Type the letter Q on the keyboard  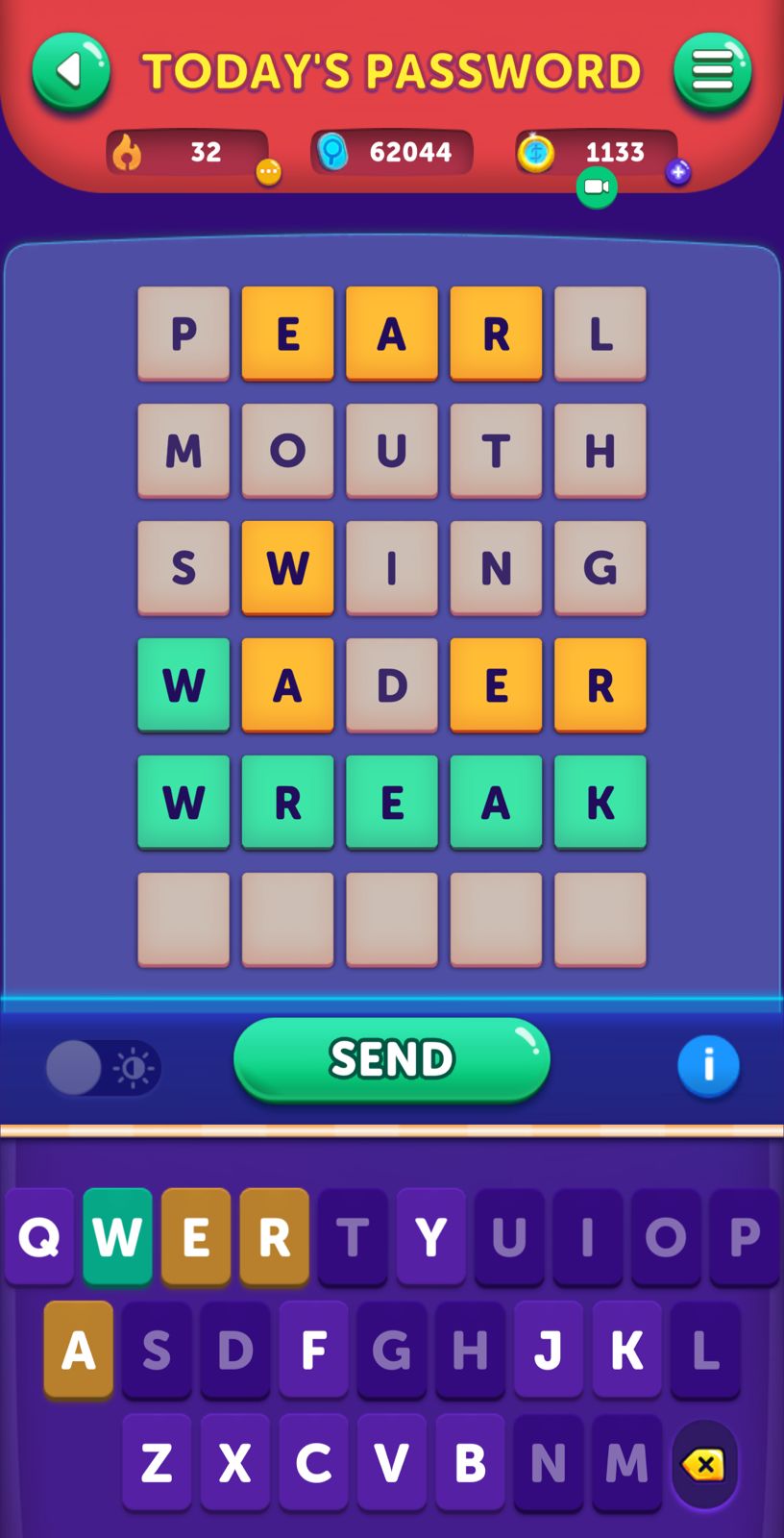click(x=39, y=1237)
